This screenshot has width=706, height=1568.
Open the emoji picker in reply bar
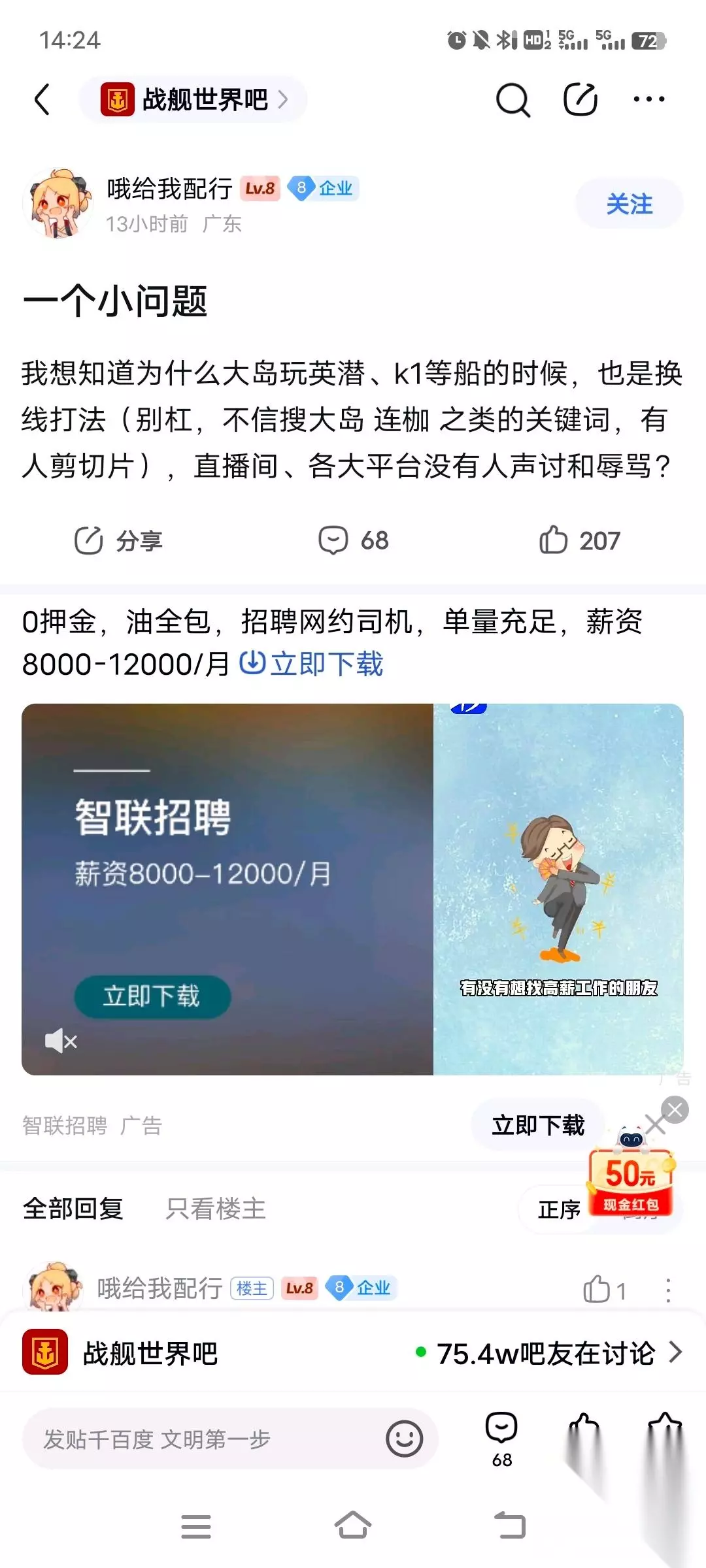click(405, 1439)
